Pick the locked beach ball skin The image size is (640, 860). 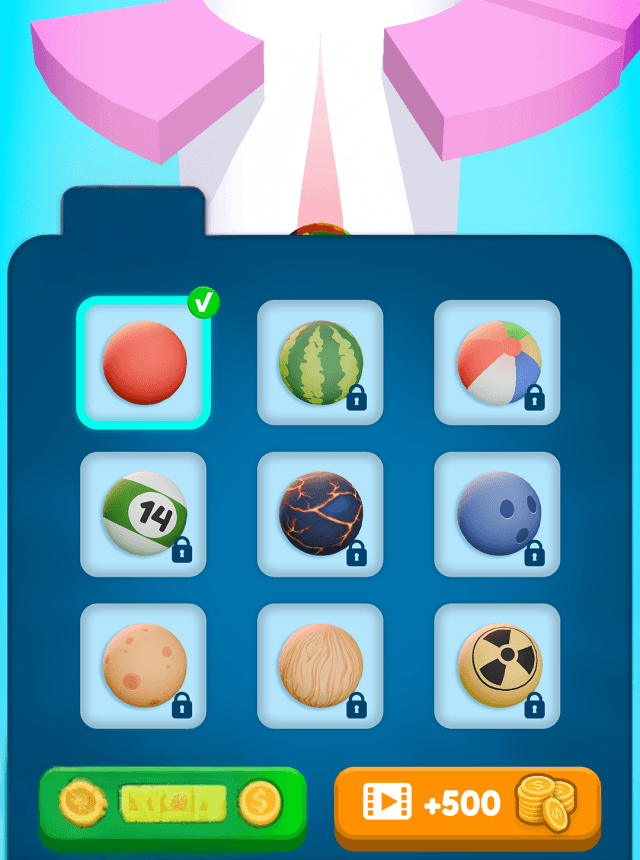(x=497, y=363)
